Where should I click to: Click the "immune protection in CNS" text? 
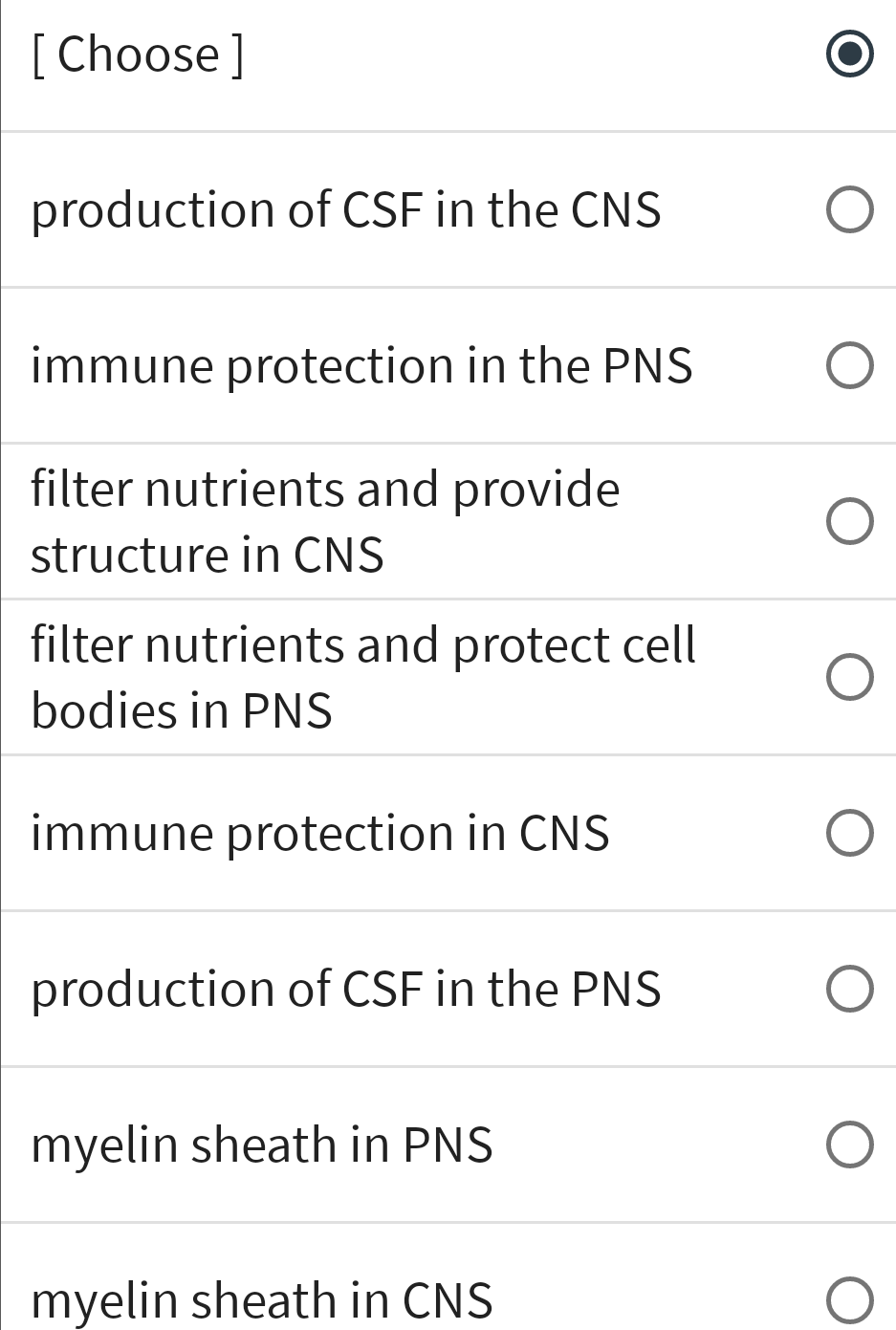(319, 833)
